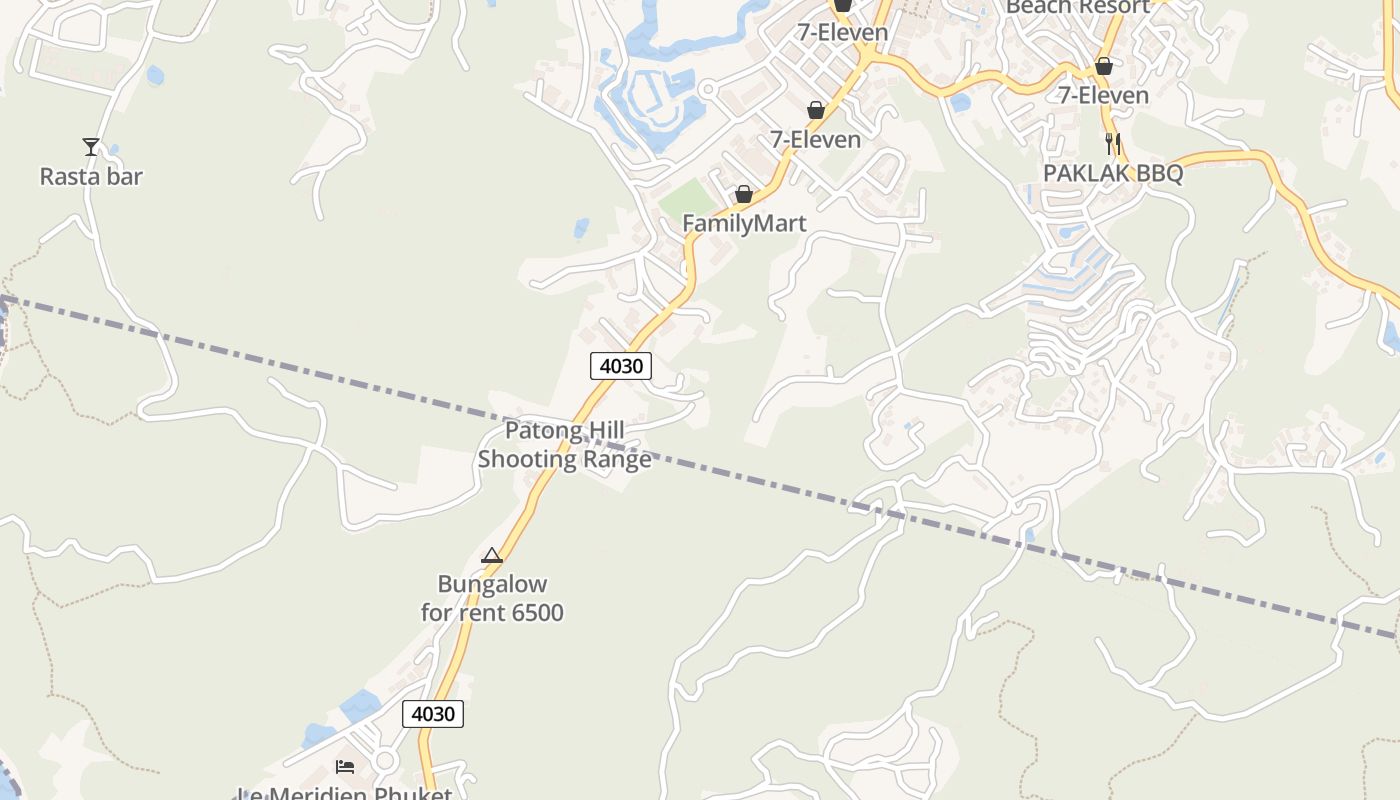Select Bungalow for rent 6500 marker
This screenshot has height=800, width=1400.
(491, 556)
